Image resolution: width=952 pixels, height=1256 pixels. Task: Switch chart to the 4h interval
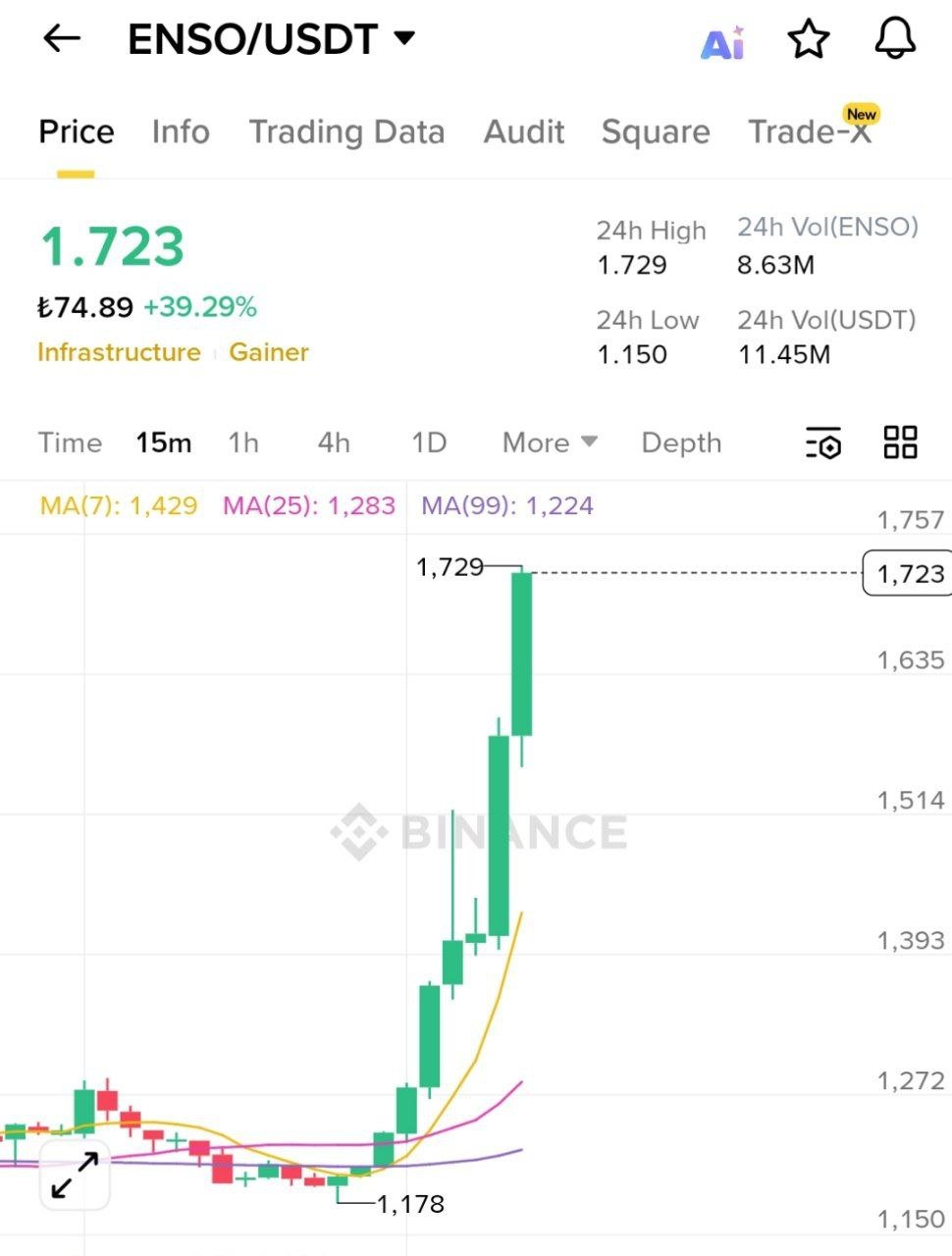click(334, 443)
